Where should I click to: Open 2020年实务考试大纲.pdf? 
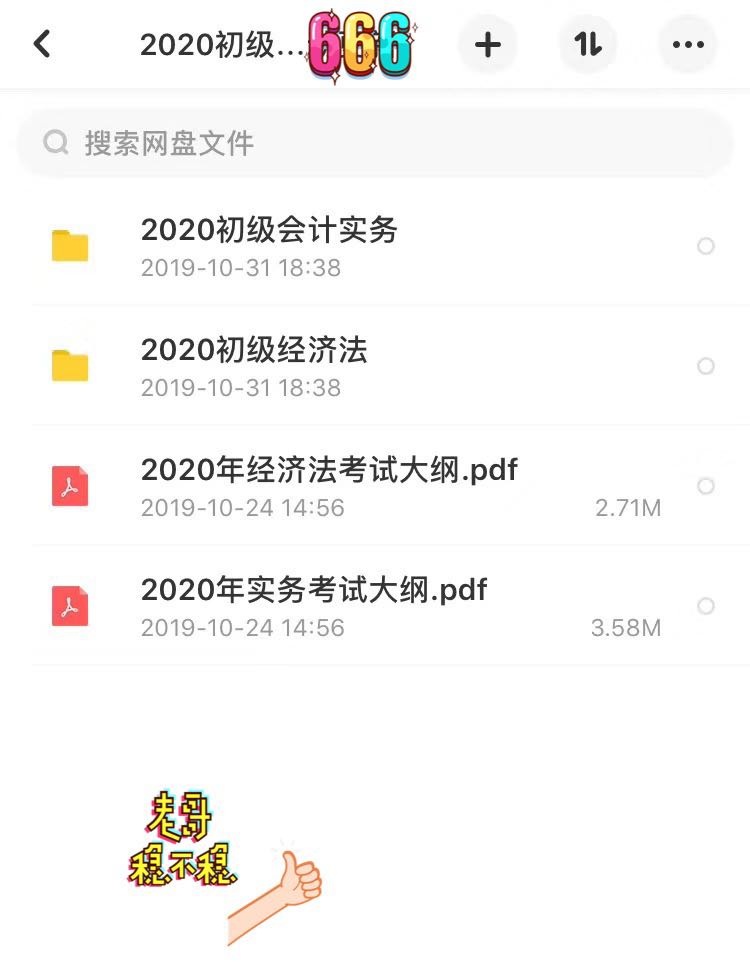pyautogui.click(x=375, y=606)
